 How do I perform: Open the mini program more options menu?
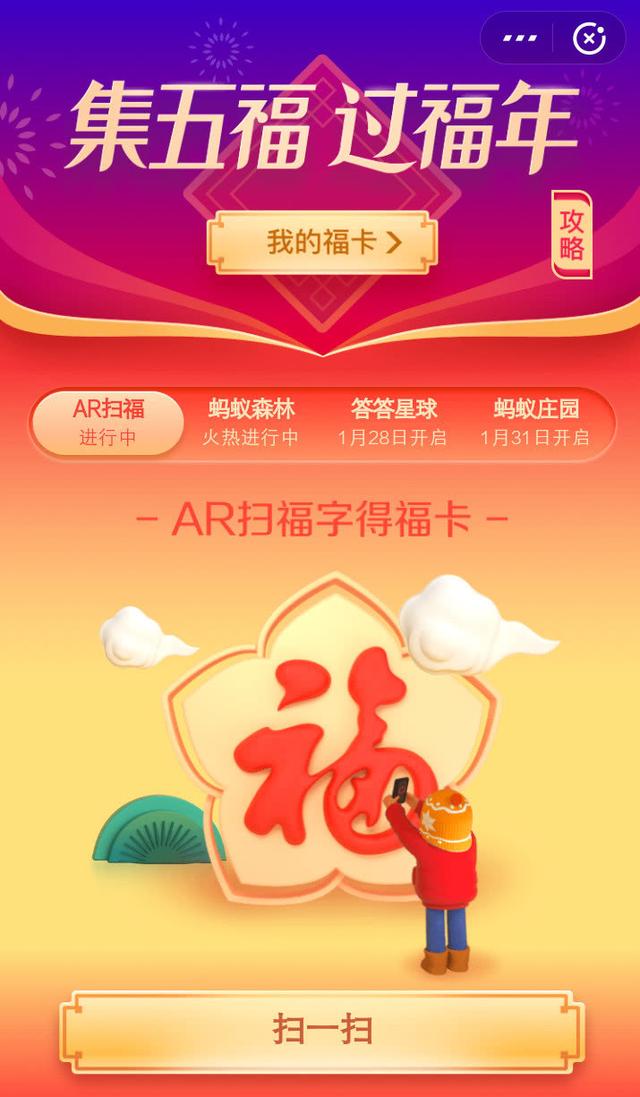519,39
